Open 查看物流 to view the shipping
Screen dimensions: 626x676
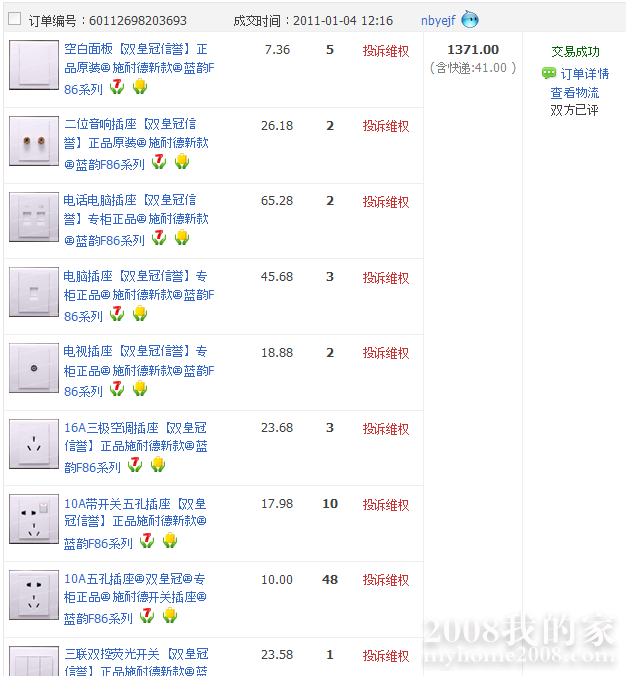coord(574,92)
